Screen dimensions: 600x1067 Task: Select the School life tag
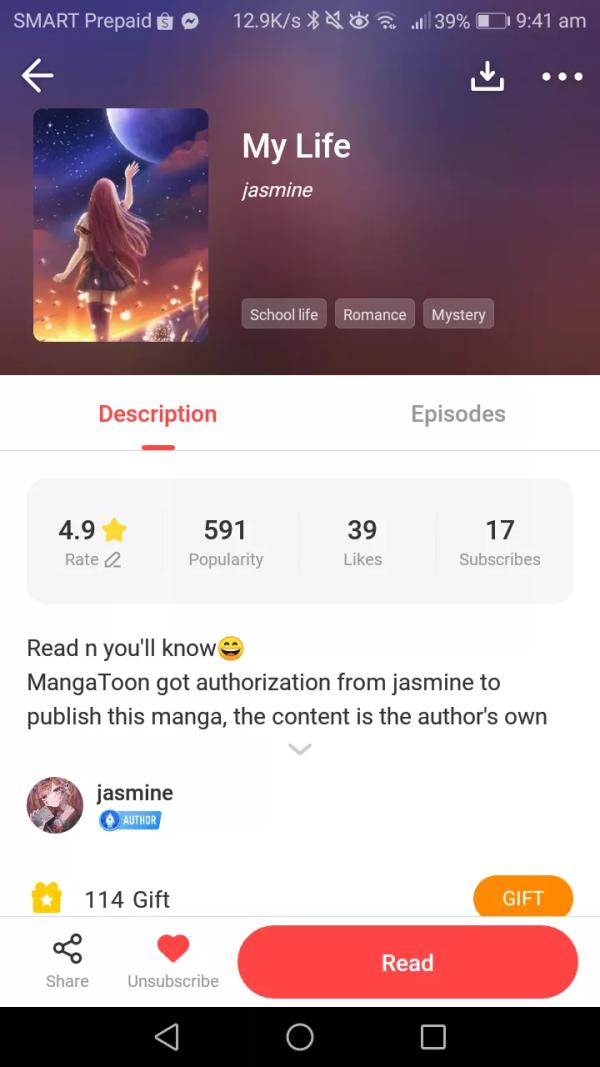pos(283,314)
